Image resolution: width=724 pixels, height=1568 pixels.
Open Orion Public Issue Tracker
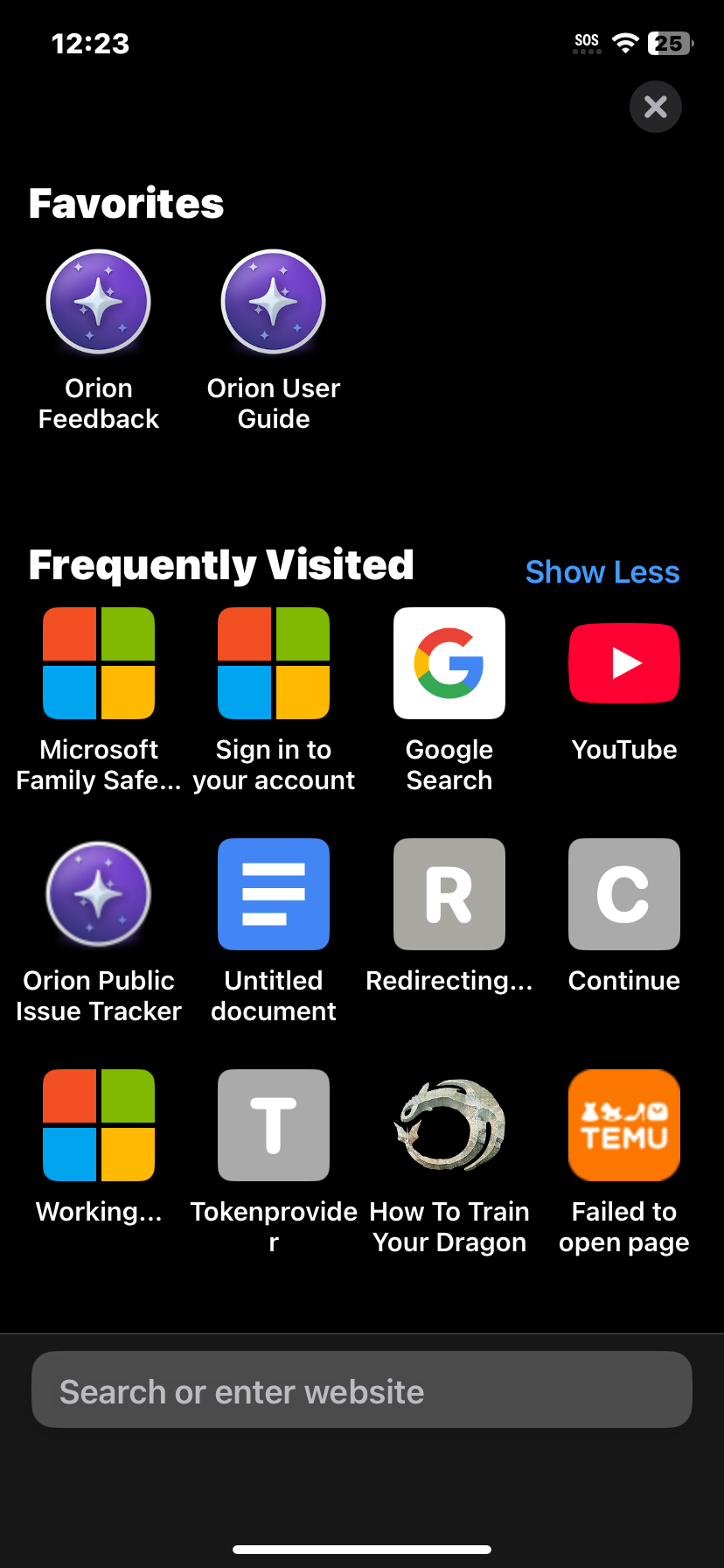[99, 894]
